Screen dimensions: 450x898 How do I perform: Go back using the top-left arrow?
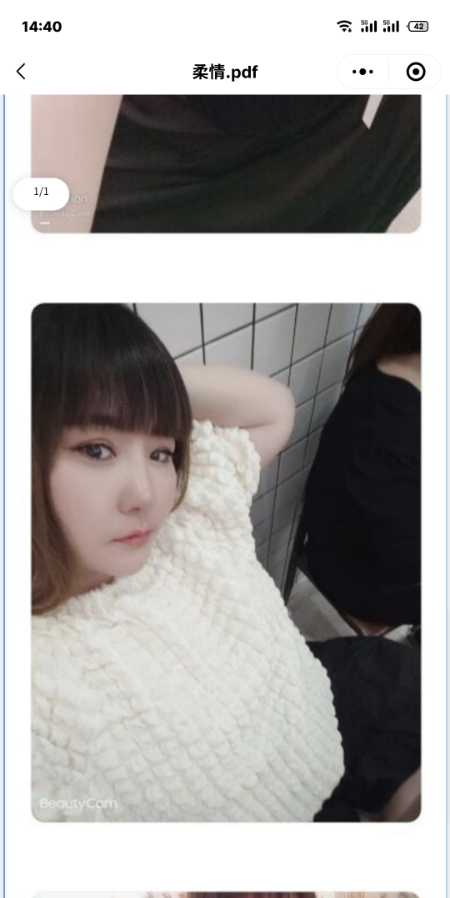(x=21, y=72)
